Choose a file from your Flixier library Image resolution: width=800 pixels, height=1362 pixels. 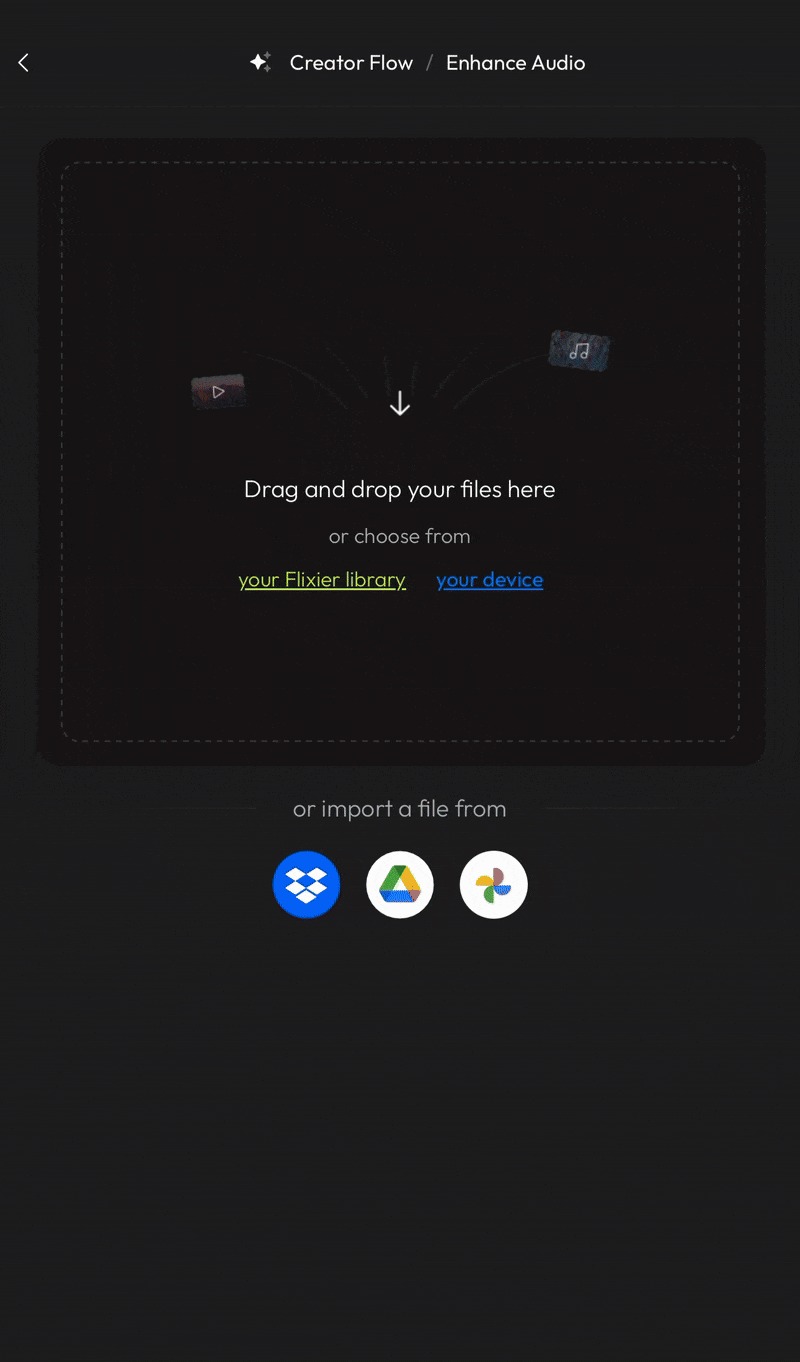[322, 580]
